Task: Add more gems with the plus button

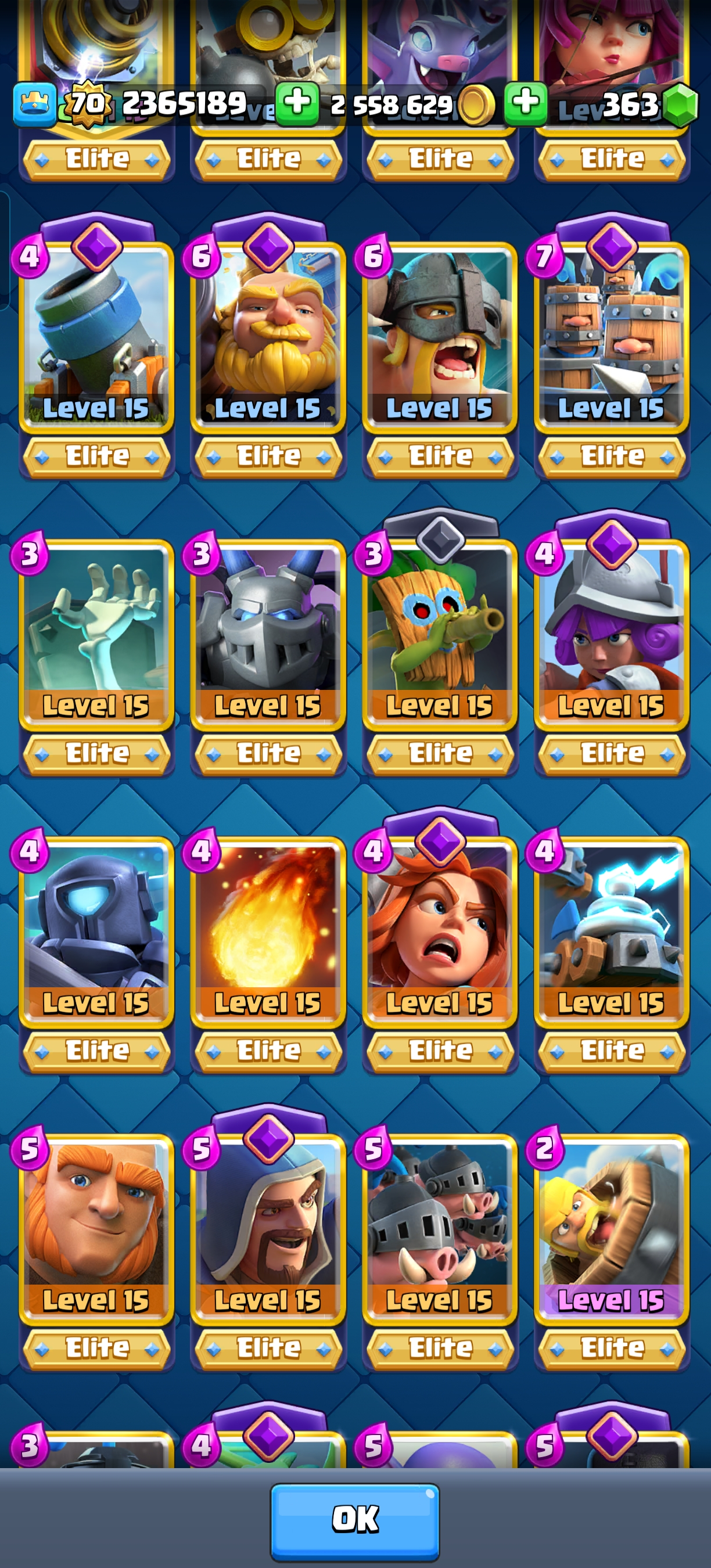Action: click(x=525, y=103)
